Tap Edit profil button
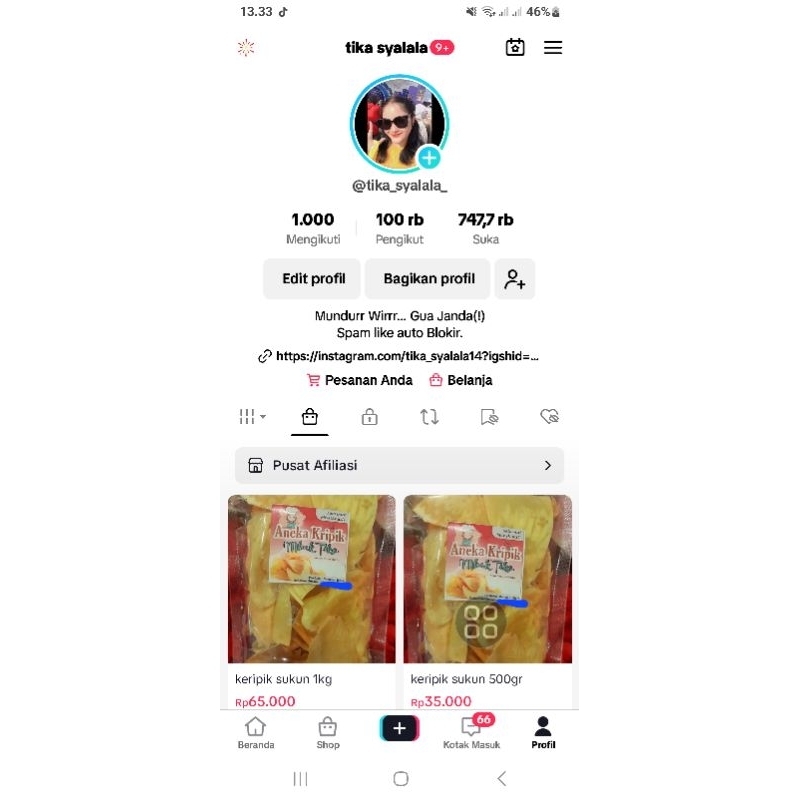The image size is (800, 800). tap(313, 279)
